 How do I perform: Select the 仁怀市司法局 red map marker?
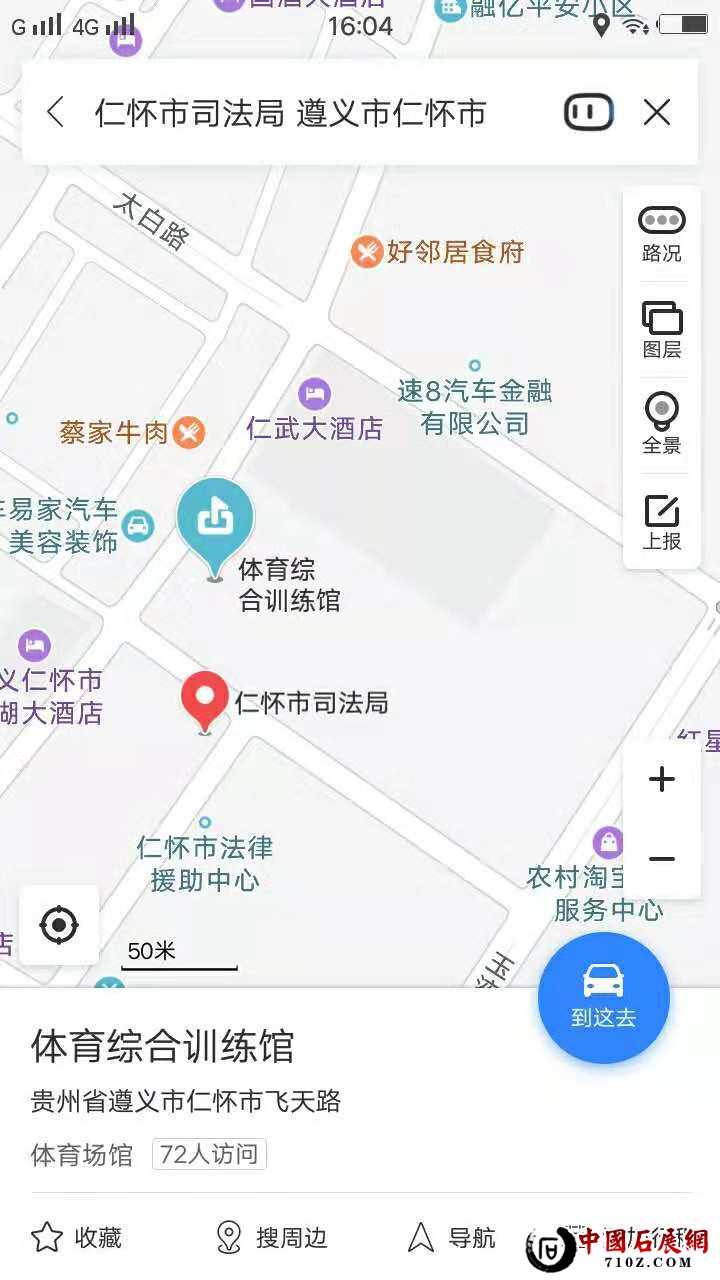coord(205,695)
